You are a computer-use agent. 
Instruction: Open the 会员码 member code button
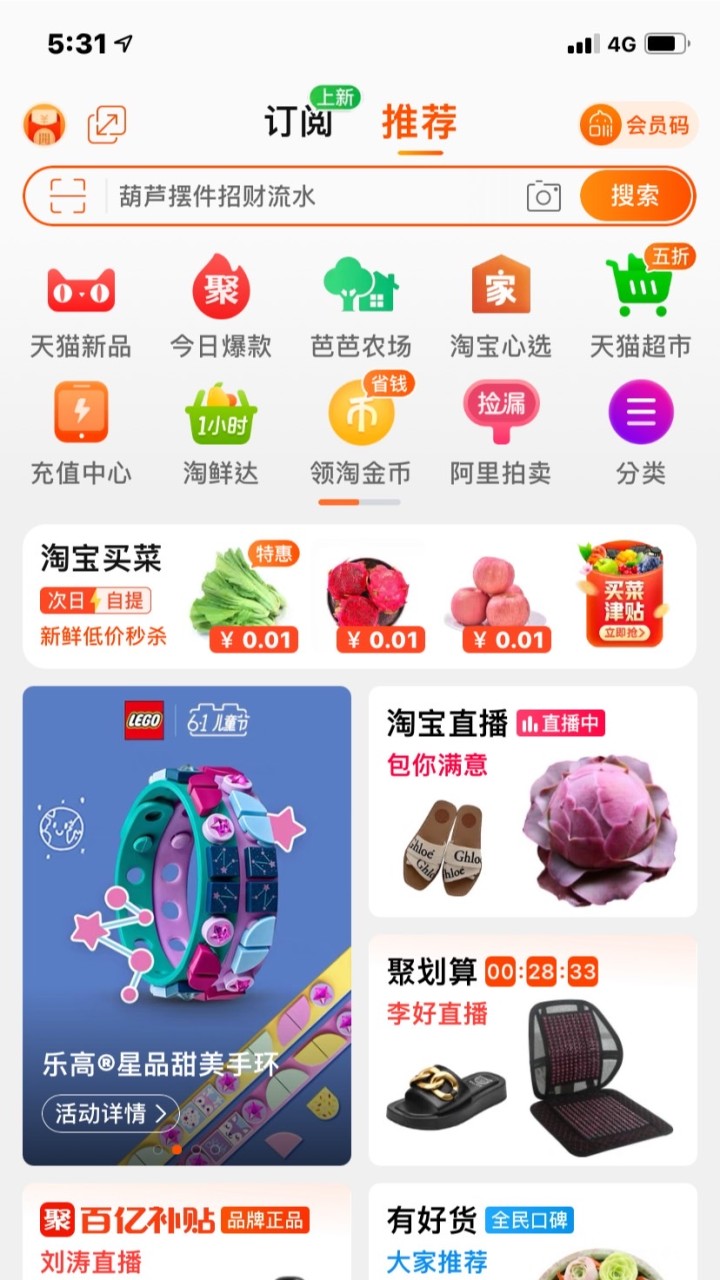[x=637, y=125]
